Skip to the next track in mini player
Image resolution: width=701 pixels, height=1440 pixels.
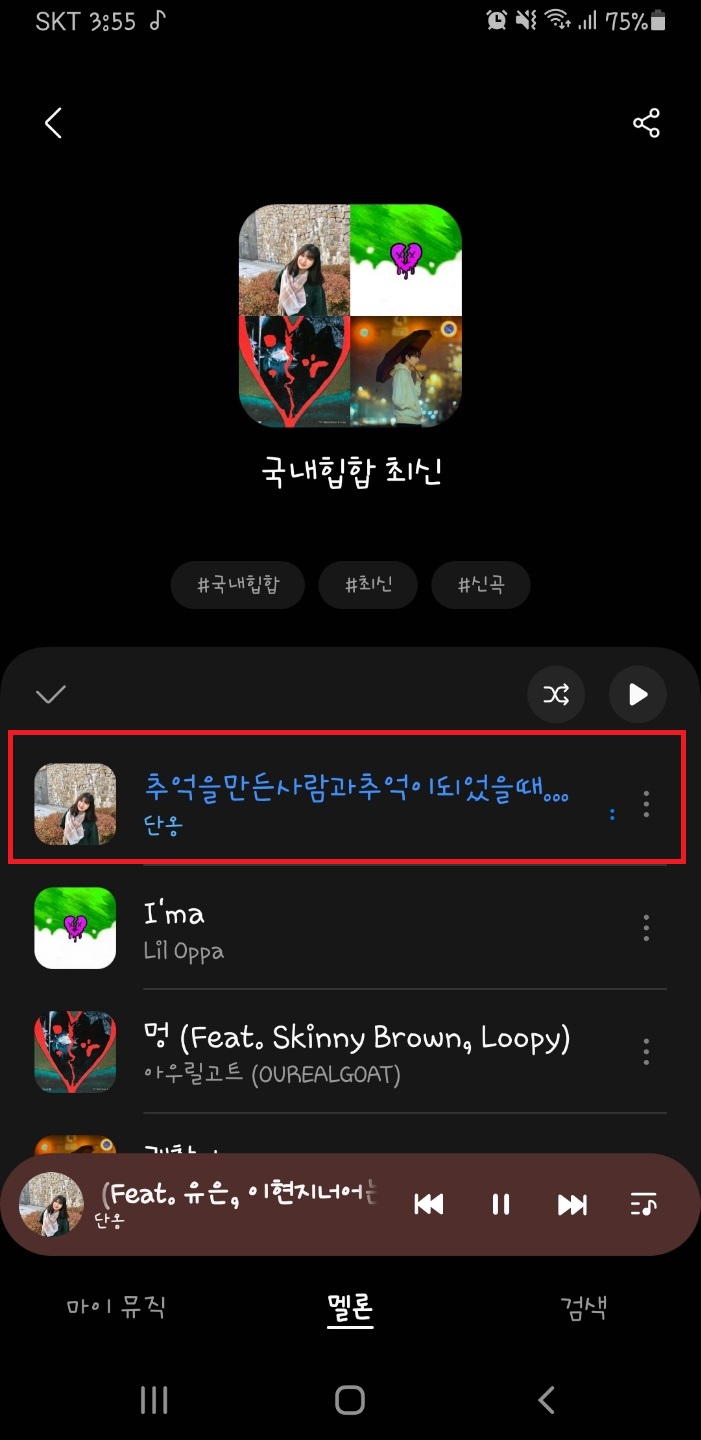[x=572, y=1204]
